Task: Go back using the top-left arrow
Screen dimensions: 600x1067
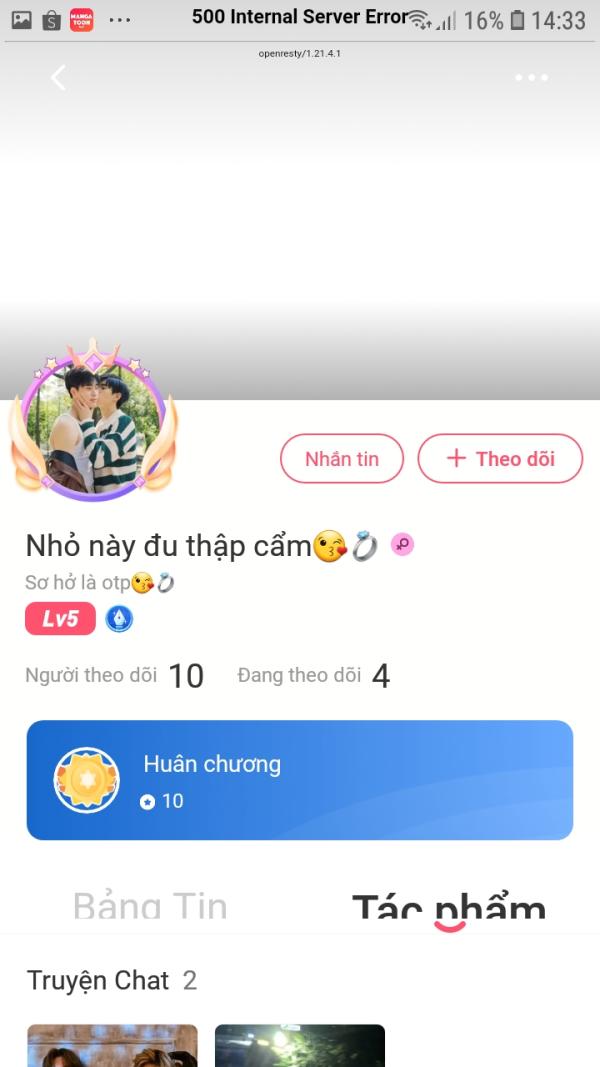Action: tap(58, 78)
